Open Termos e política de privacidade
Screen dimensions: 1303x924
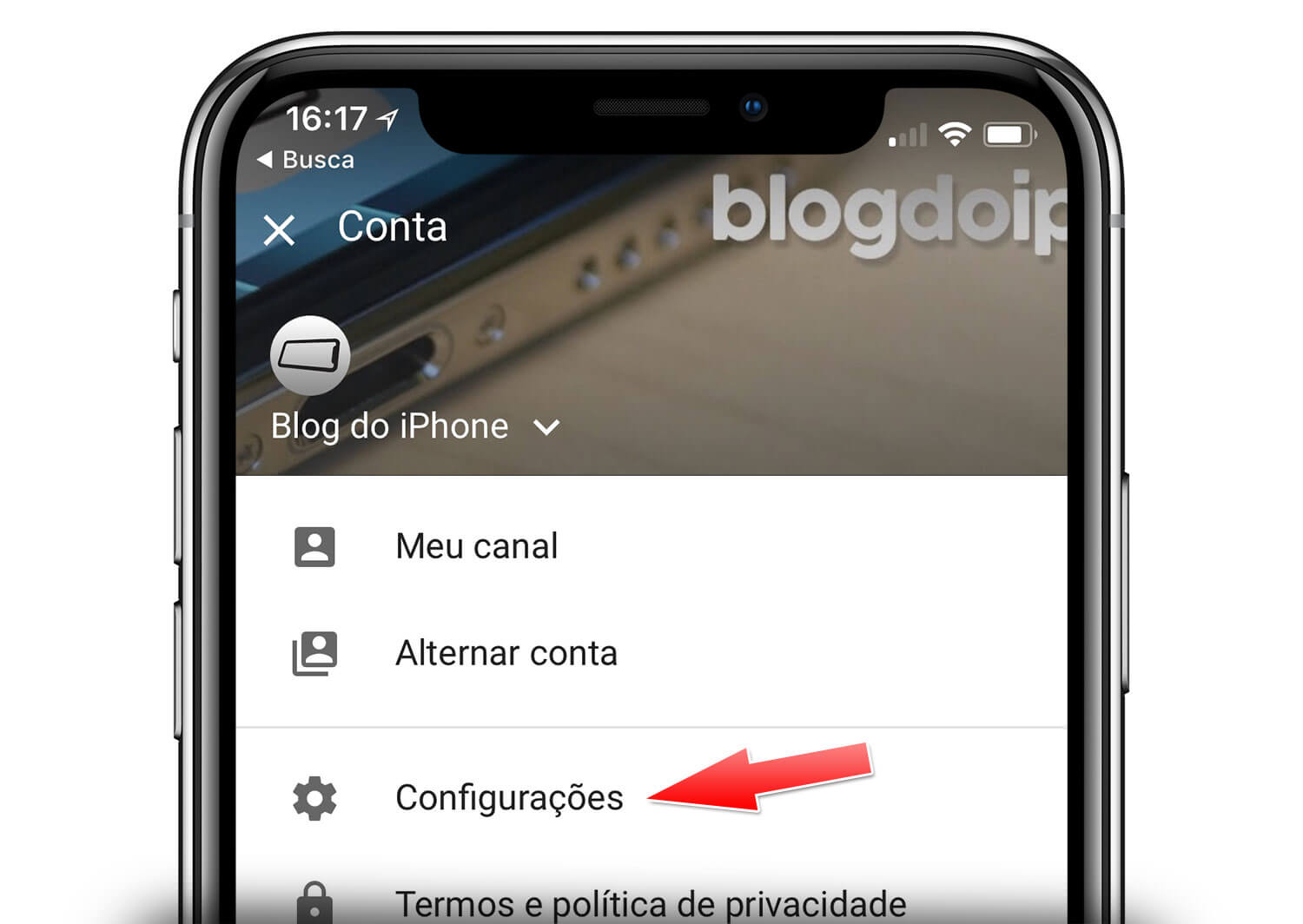pyautogui.click(x=650, y=903)
